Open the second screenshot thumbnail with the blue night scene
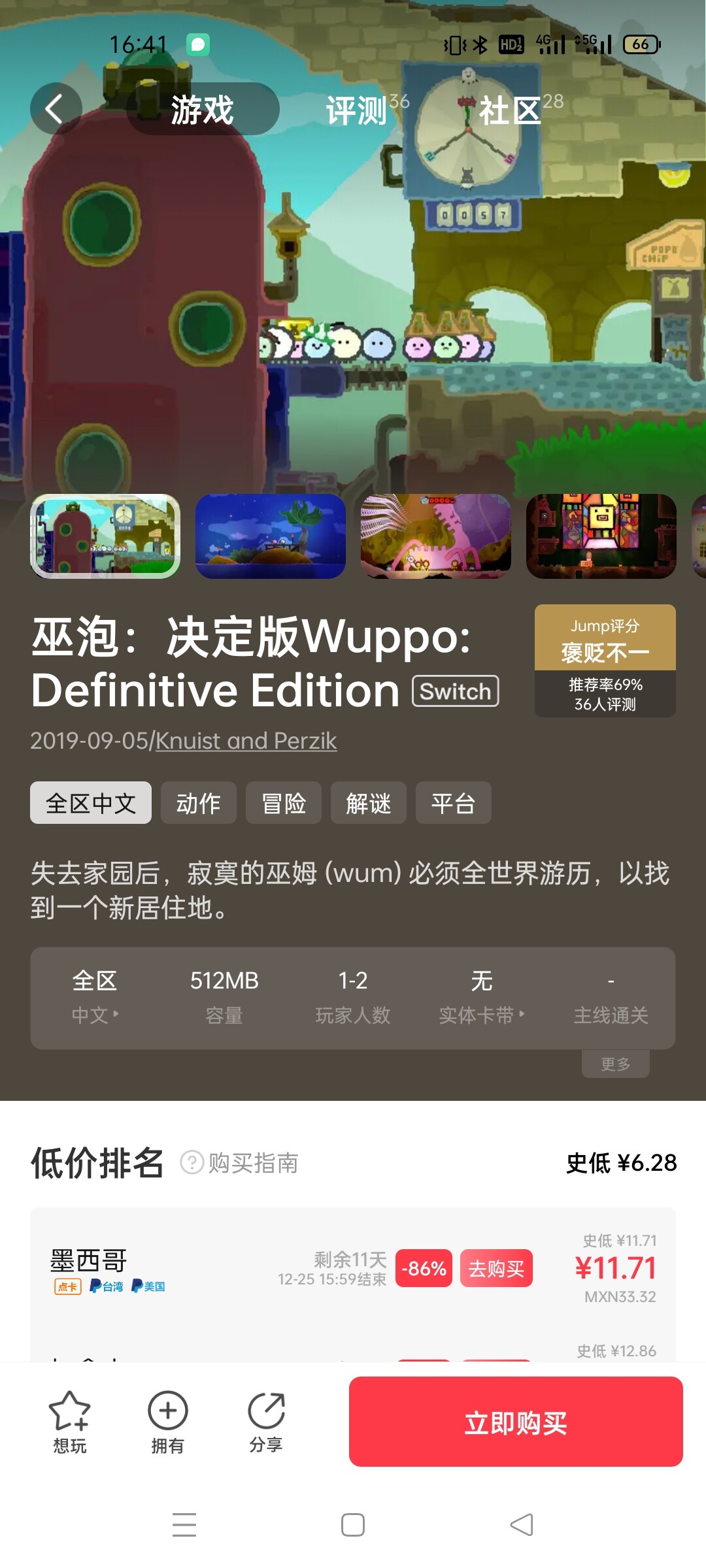The width and height of the screenshot is (706, 1568). click(270, 536)
